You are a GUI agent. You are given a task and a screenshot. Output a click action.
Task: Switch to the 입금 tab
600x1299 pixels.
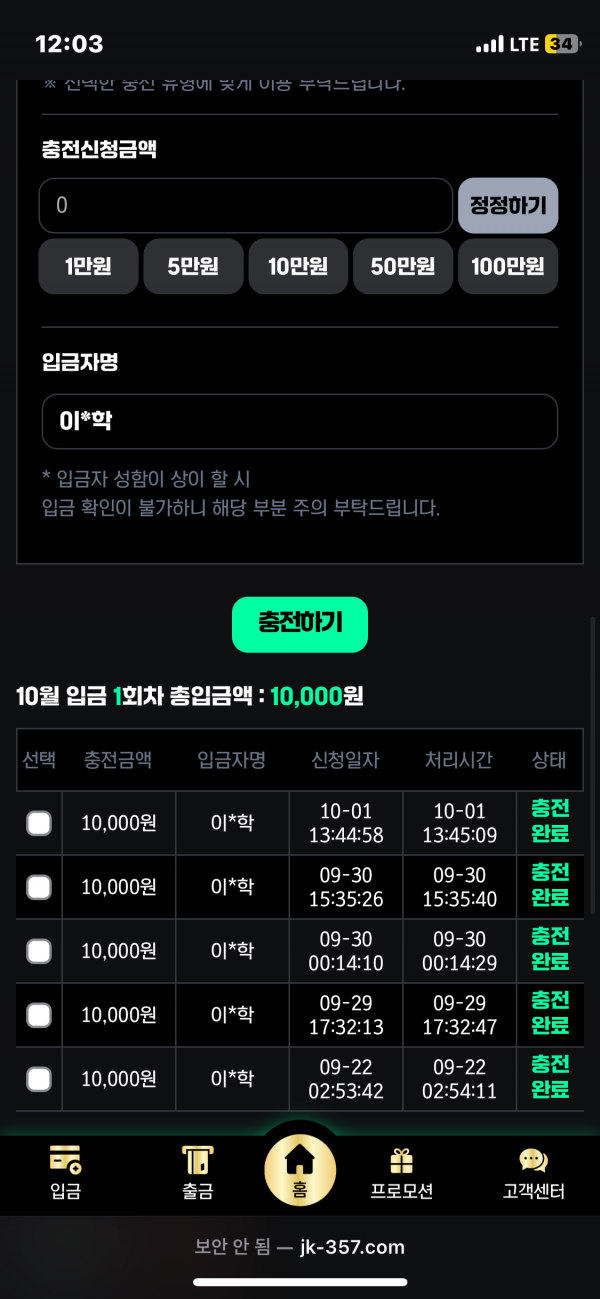[66, 1172]
